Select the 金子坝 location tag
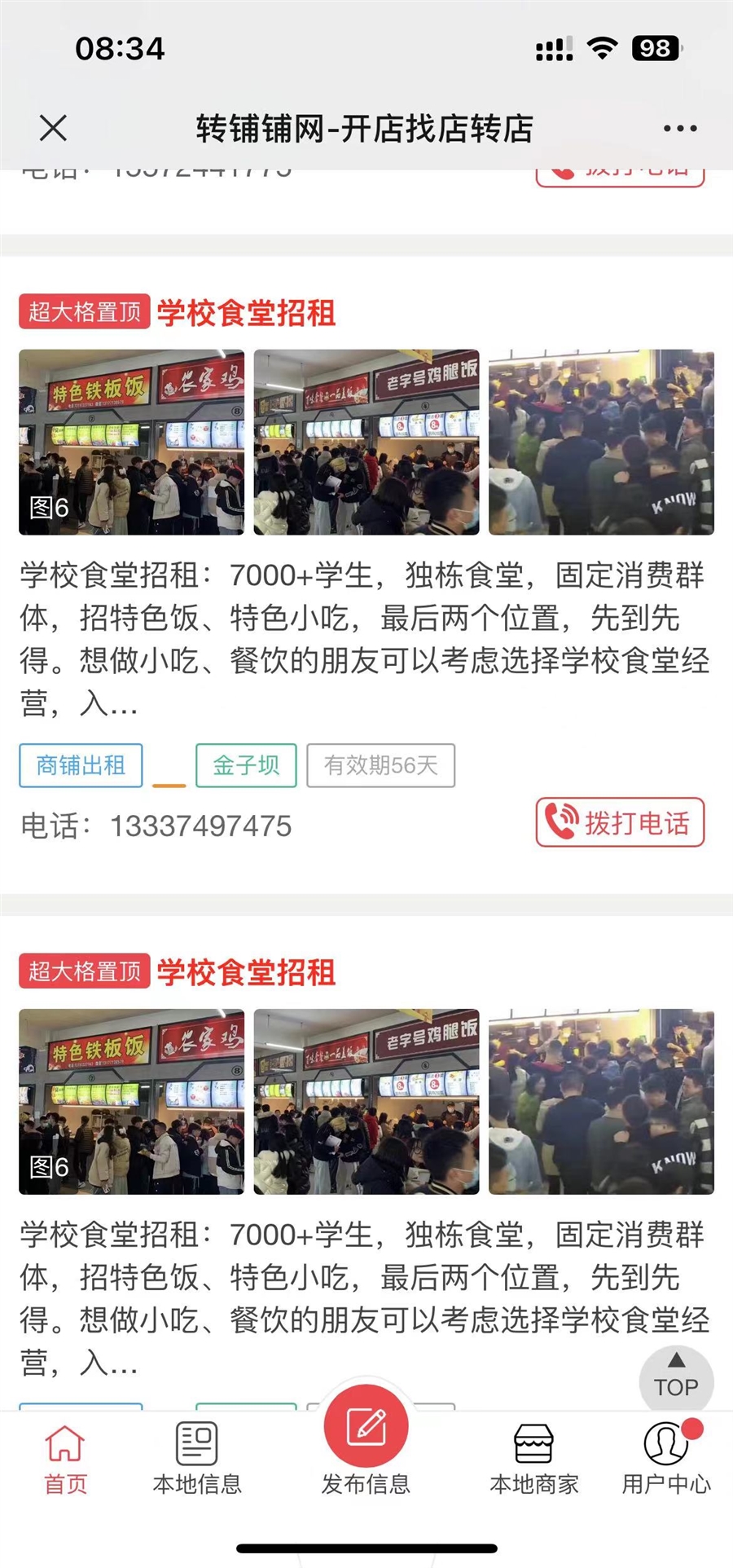This screenshot has width=733, height=1568. click(246, 765)
